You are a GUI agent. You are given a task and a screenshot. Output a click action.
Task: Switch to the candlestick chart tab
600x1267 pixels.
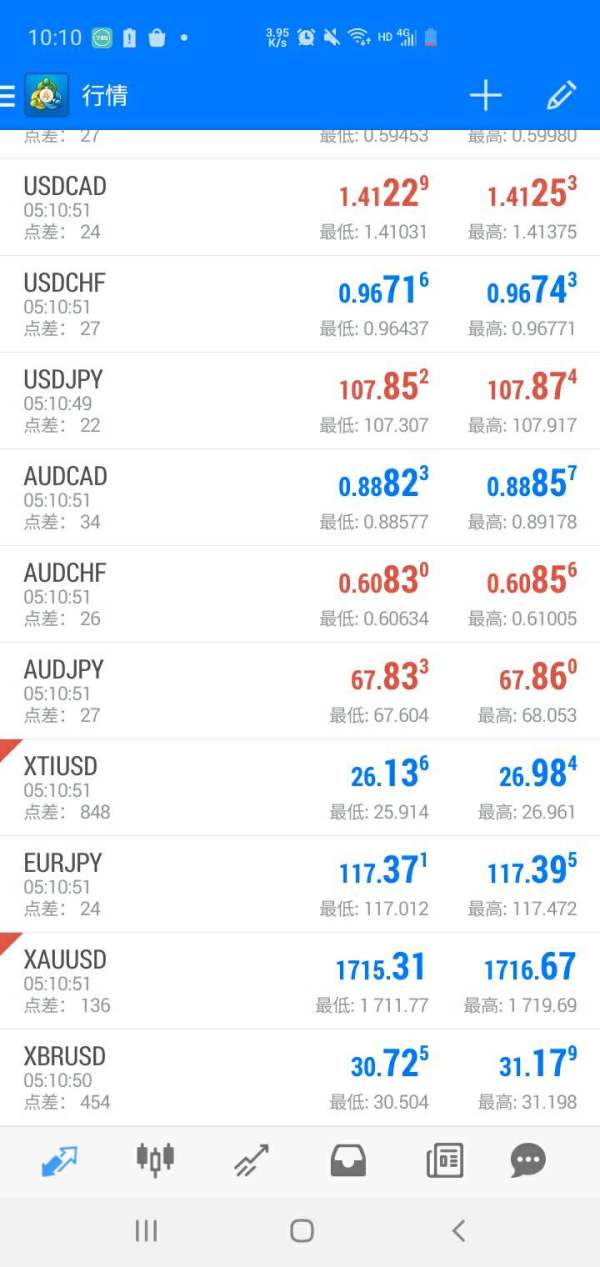155,1160
